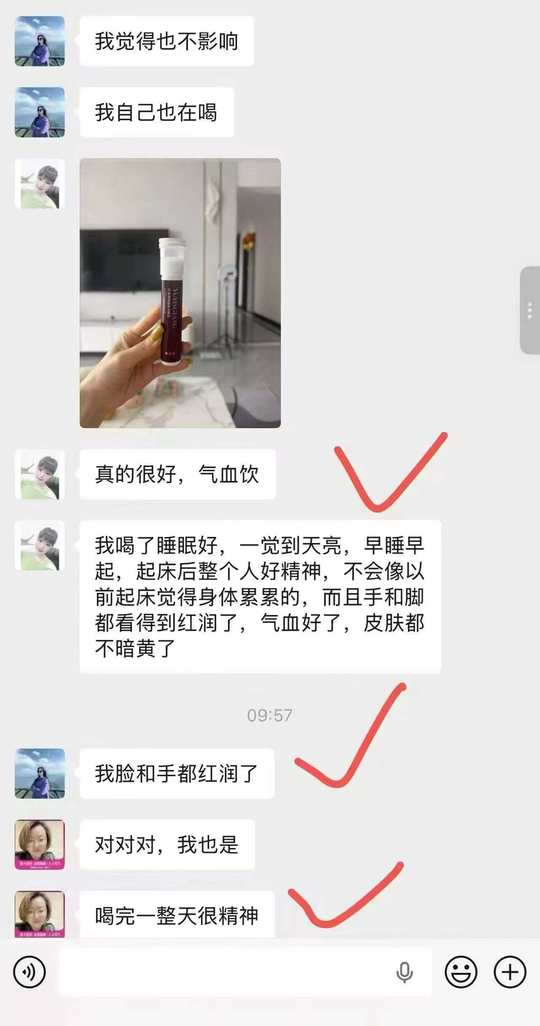Switch to voice message input

click(x=29, y=972)
